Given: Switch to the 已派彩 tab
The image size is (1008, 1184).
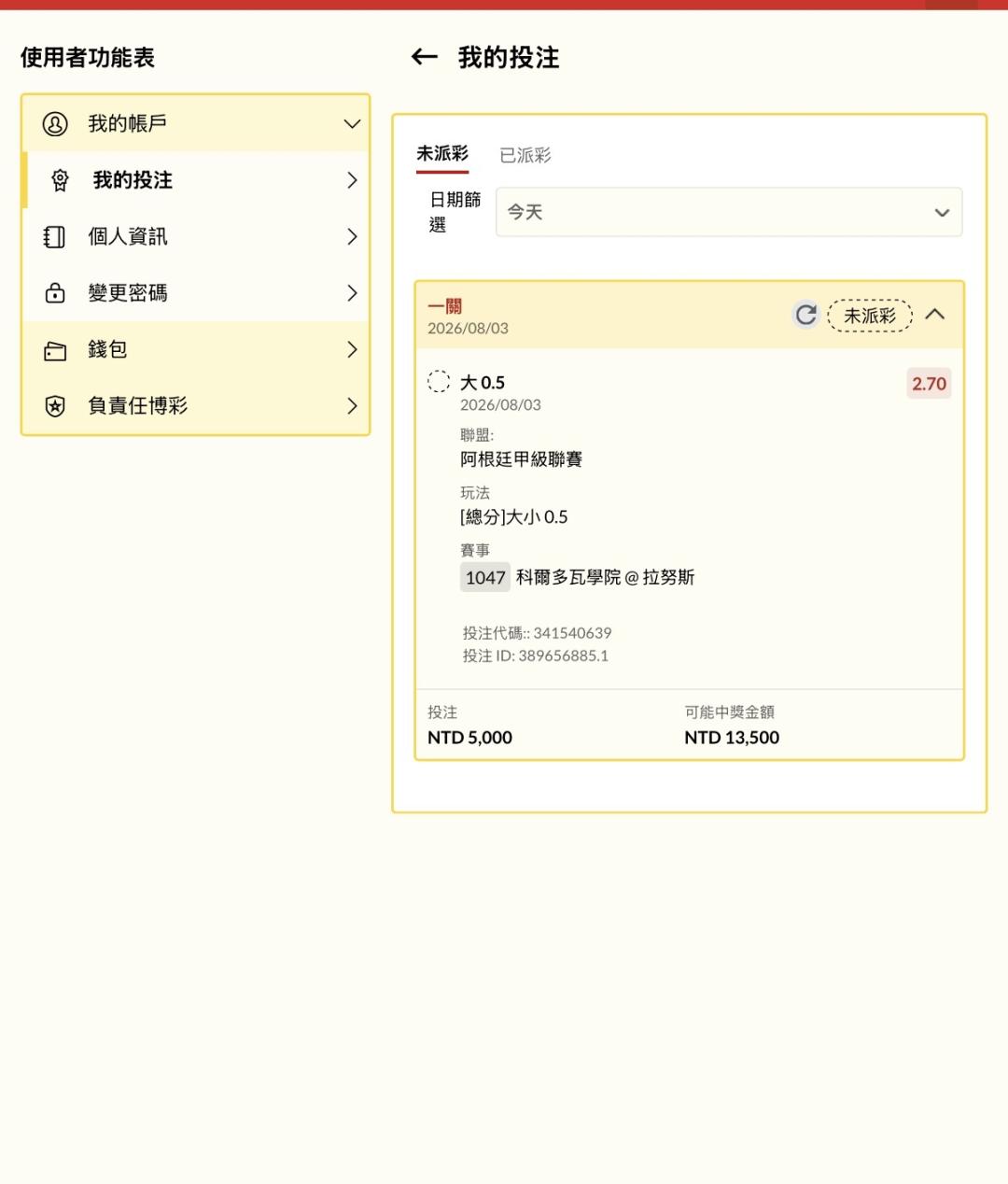Looking at the screenshot, I should (525, 155).
